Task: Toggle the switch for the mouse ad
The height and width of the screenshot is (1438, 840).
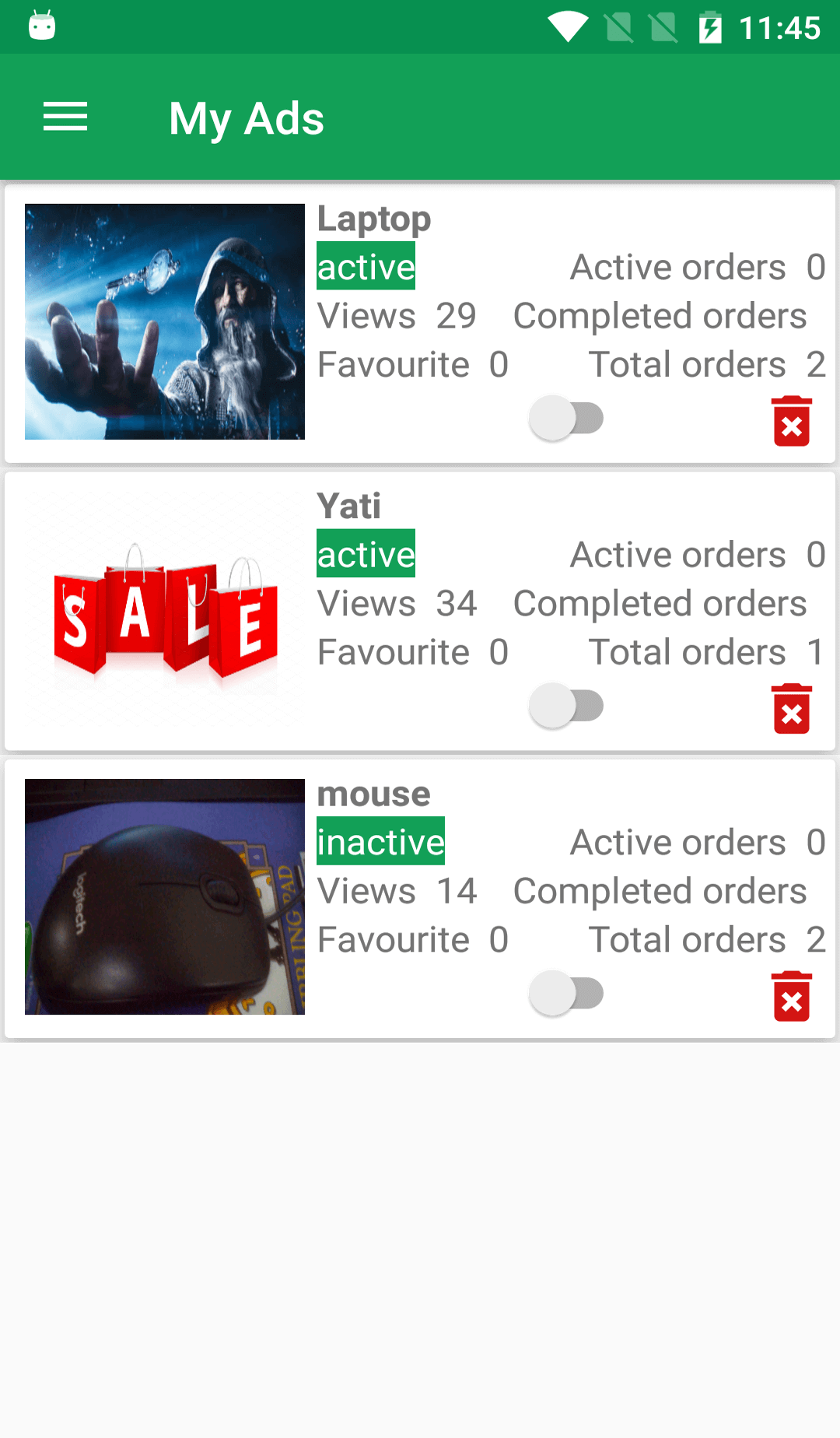Action: (x=566, y=994)
